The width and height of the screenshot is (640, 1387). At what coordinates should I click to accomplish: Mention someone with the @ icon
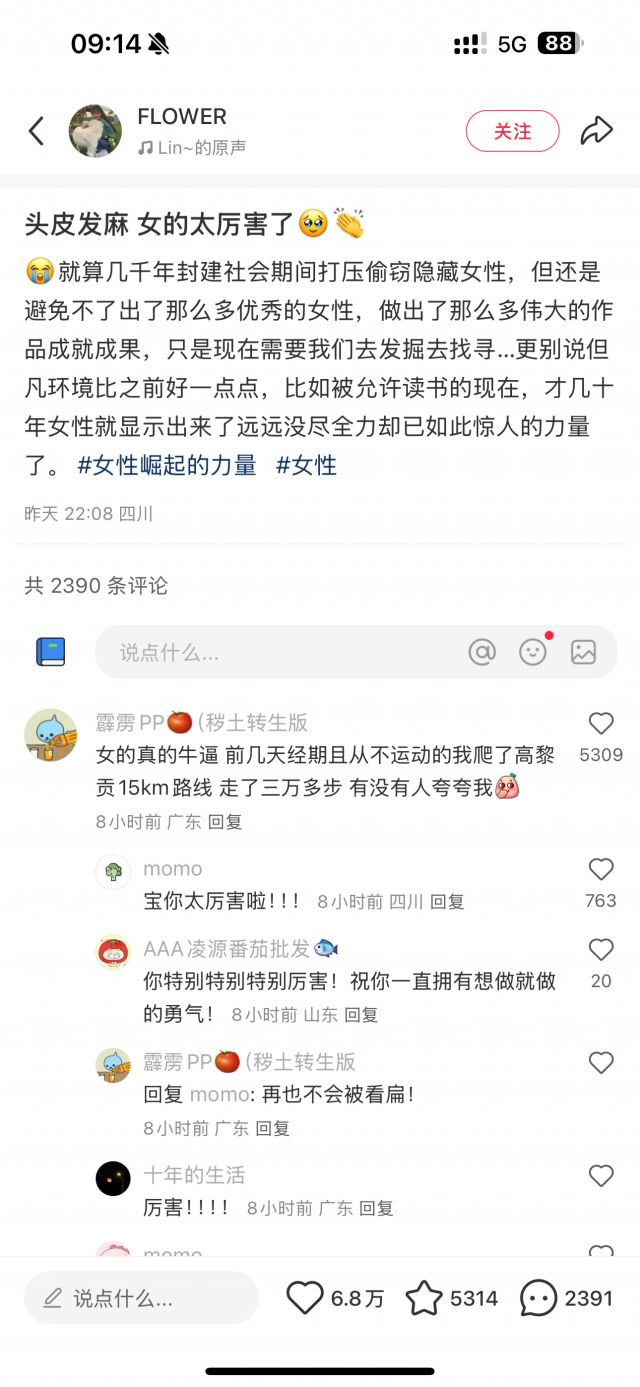tap(482, 652)
